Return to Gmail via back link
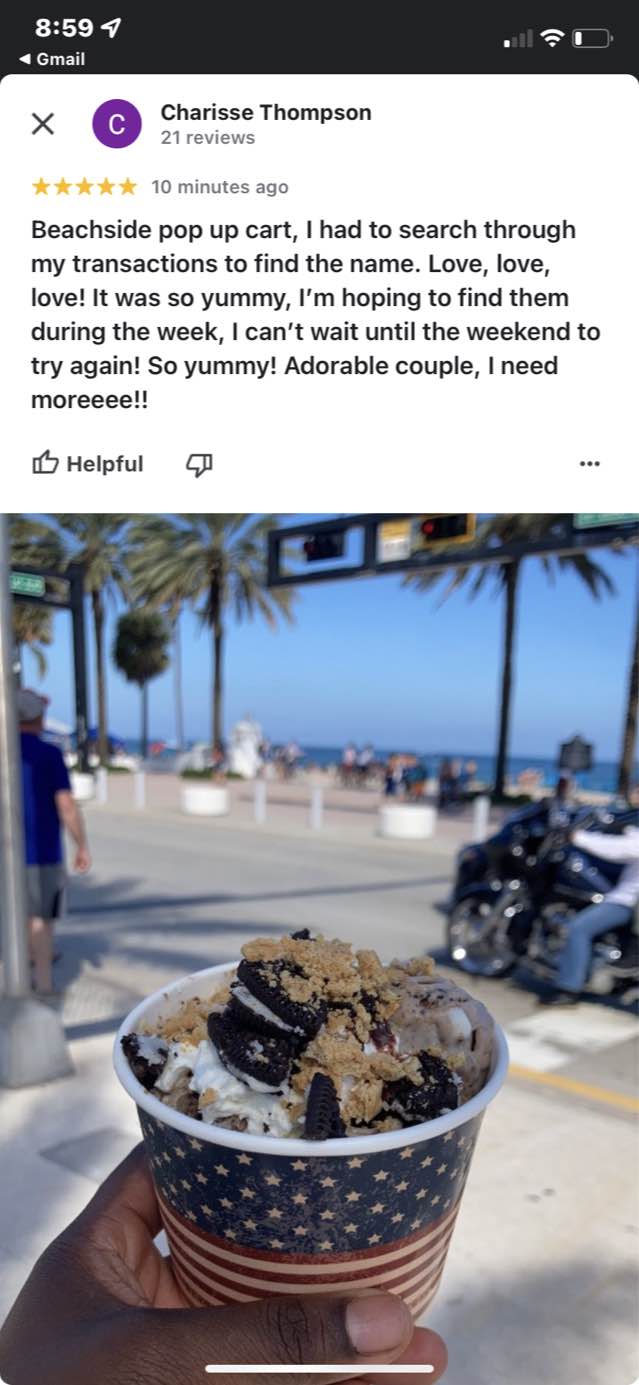This screenshot has width=639, height=1385. pos(52,59)
